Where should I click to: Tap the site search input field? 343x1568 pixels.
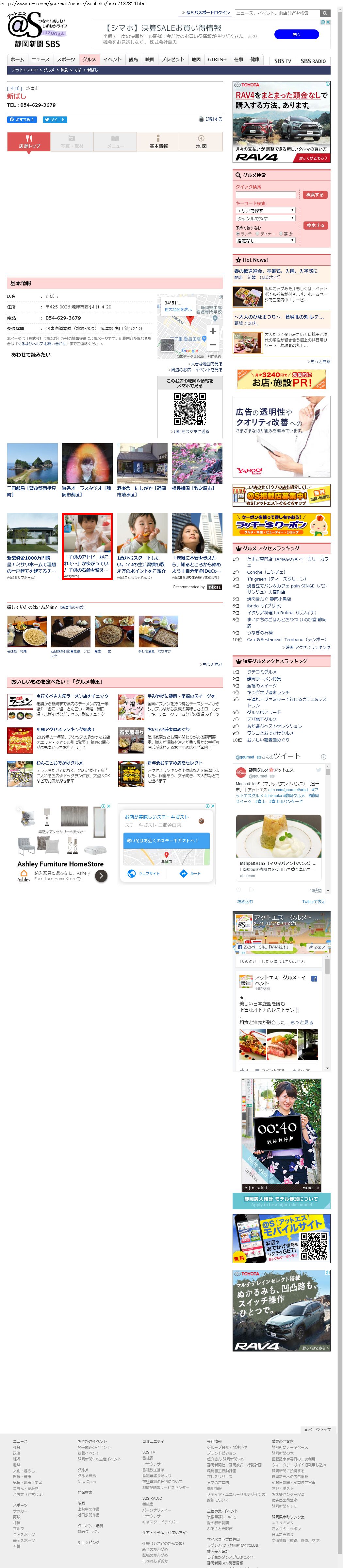point(276,13)
